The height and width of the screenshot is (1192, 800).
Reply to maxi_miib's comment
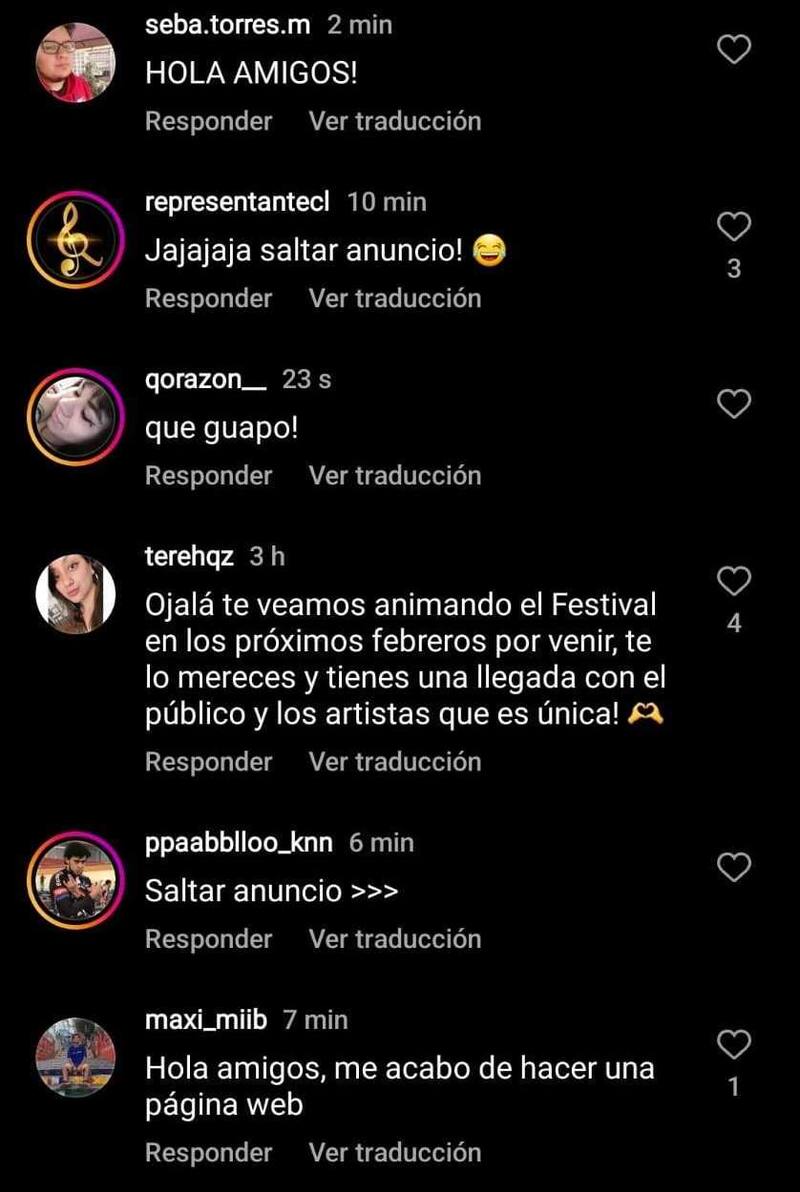coord(208,1152)
